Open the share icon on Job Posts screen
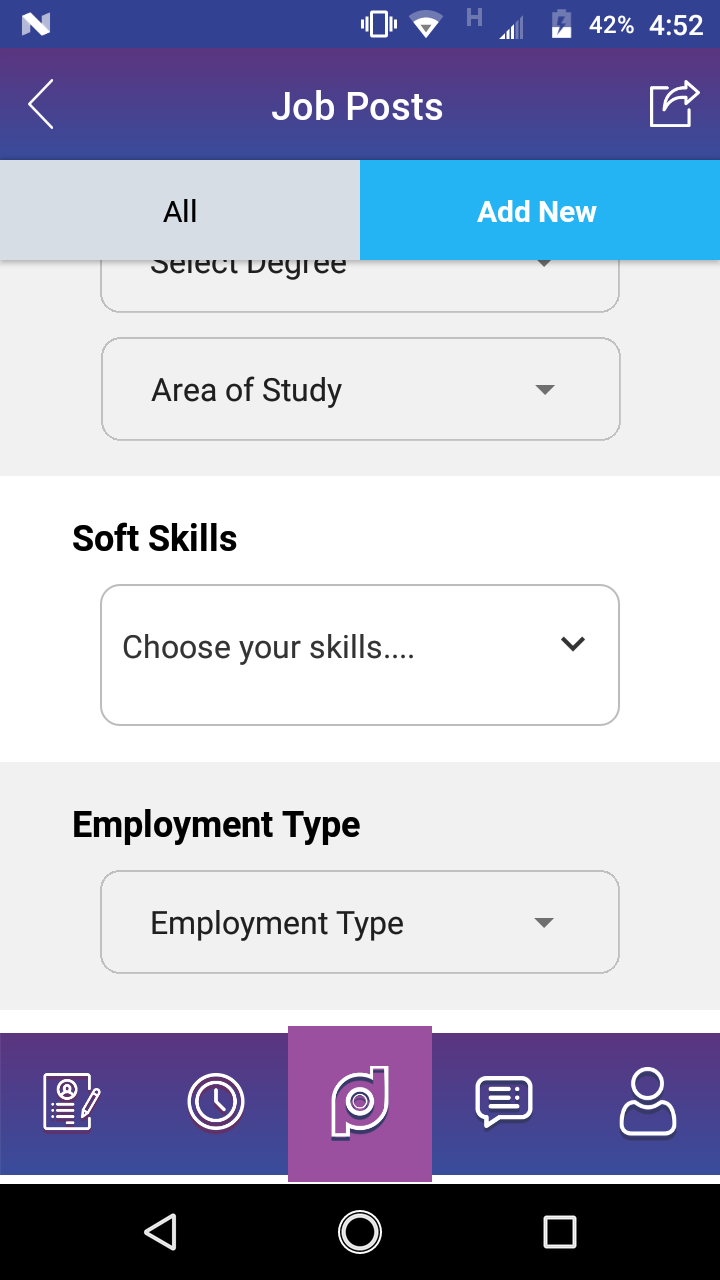The image size is (720, 1280). point(674,103)
